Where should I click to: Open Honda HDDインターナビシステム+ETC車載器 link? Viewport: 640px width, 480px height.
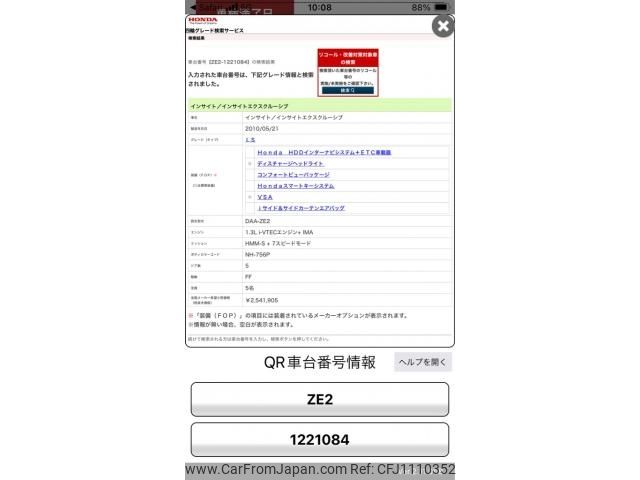[324, 152]
